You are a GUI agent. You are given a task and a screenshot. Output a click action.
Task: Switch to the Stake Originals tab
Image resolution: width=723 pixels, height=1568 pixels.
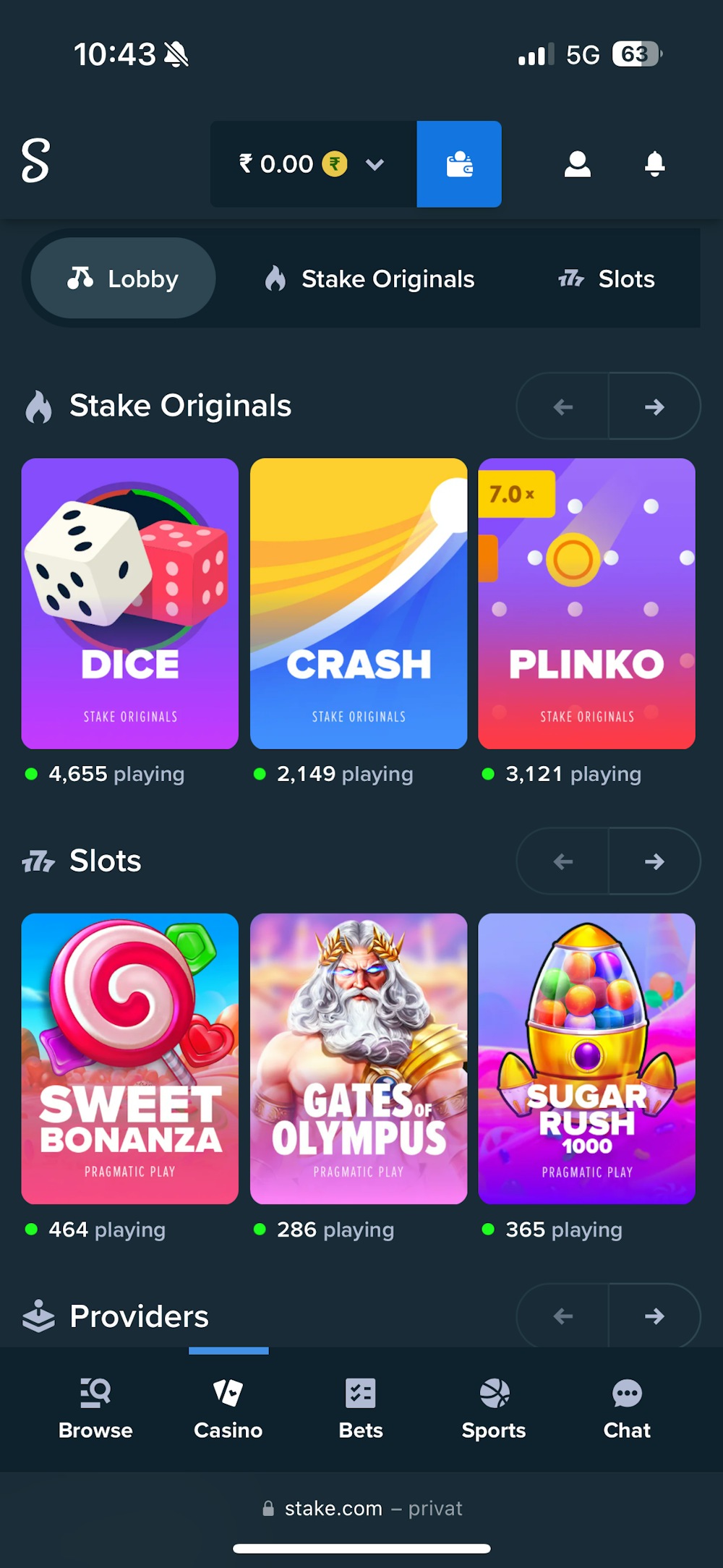pos(369,278)
